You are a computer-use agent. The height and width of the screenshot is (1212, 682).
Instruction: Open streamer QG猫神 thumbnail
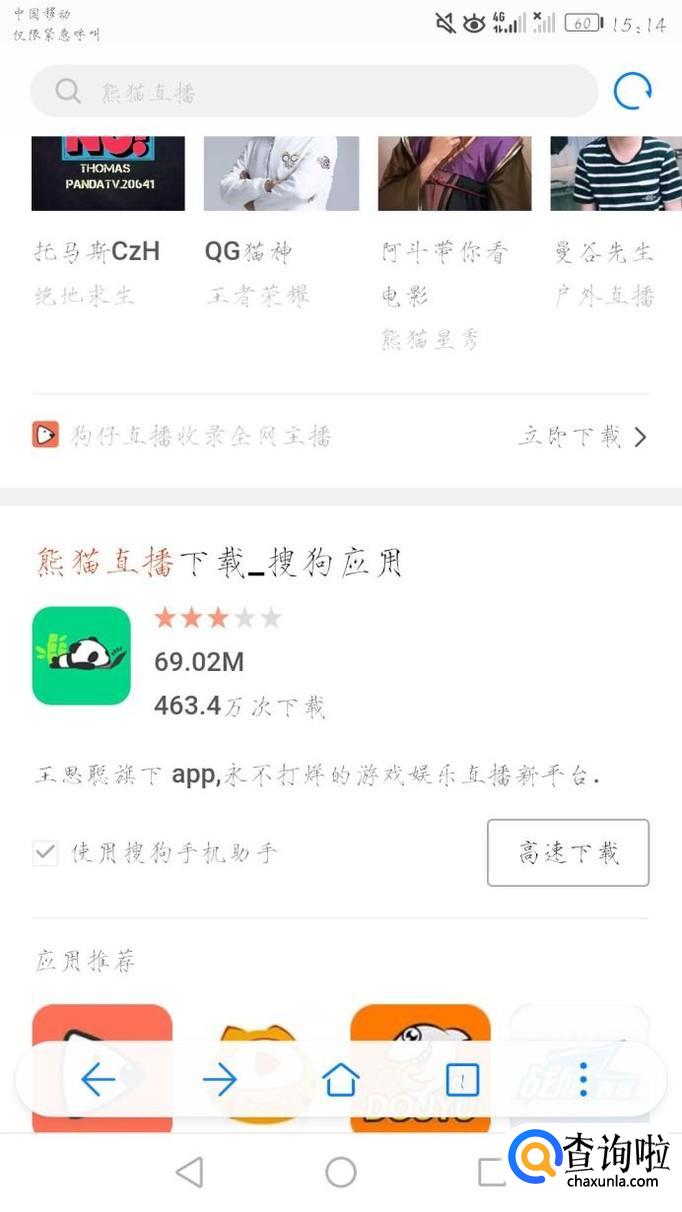click(281, 173)
